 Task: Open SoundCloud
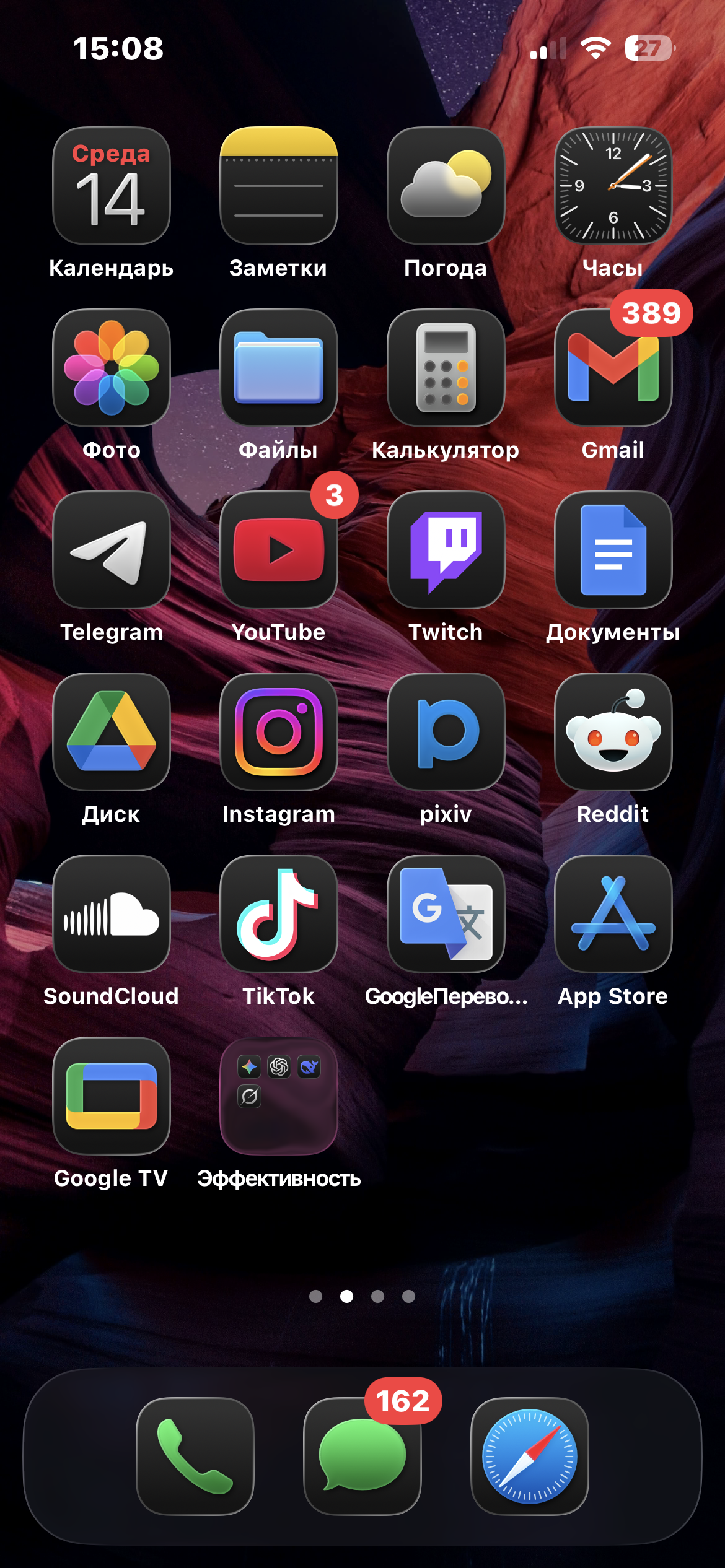112,914
